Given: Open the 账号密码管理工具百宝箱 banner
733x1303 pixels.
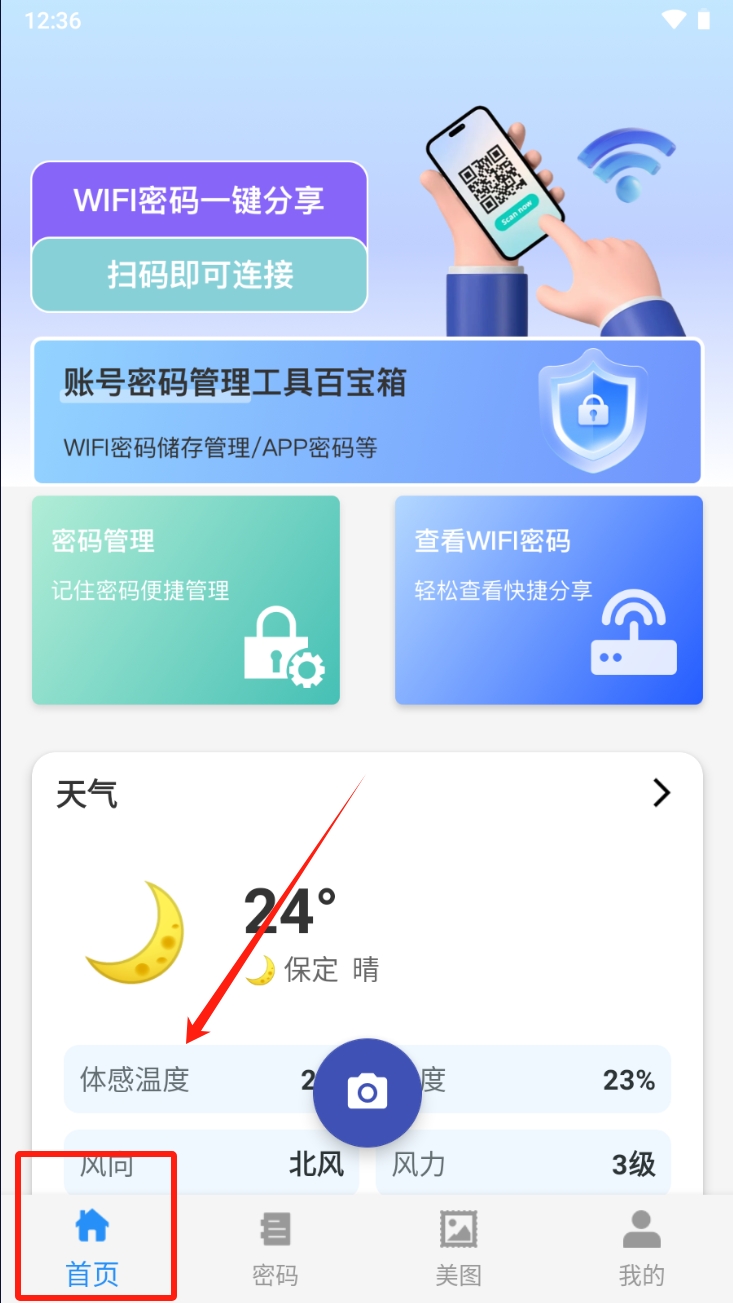Looking at the screenshot, I should tap(367, 411).
